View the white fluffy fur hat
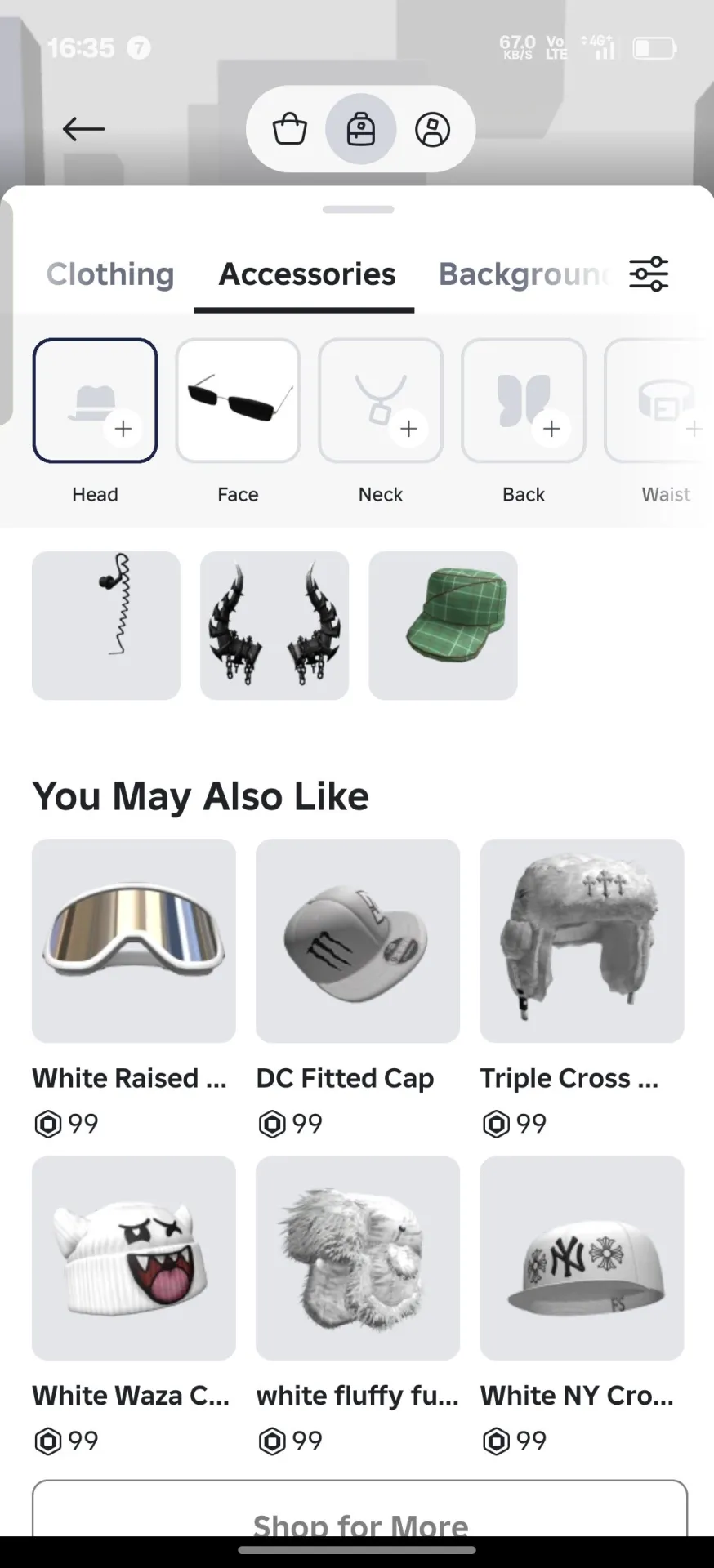This screenshot has height=1568, width=714. (x=358, y=1258)
